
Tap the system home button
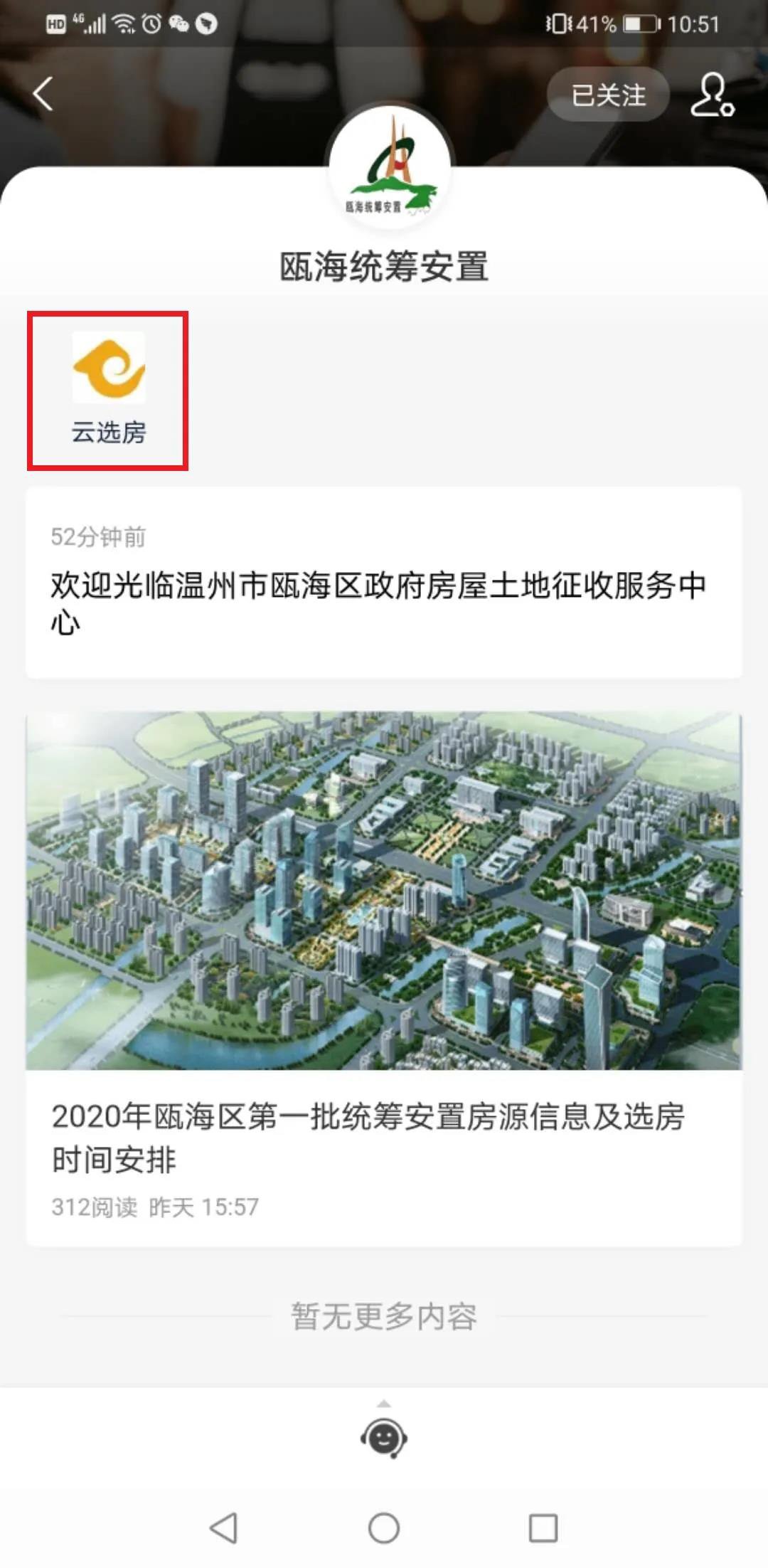coord(384,1527)
